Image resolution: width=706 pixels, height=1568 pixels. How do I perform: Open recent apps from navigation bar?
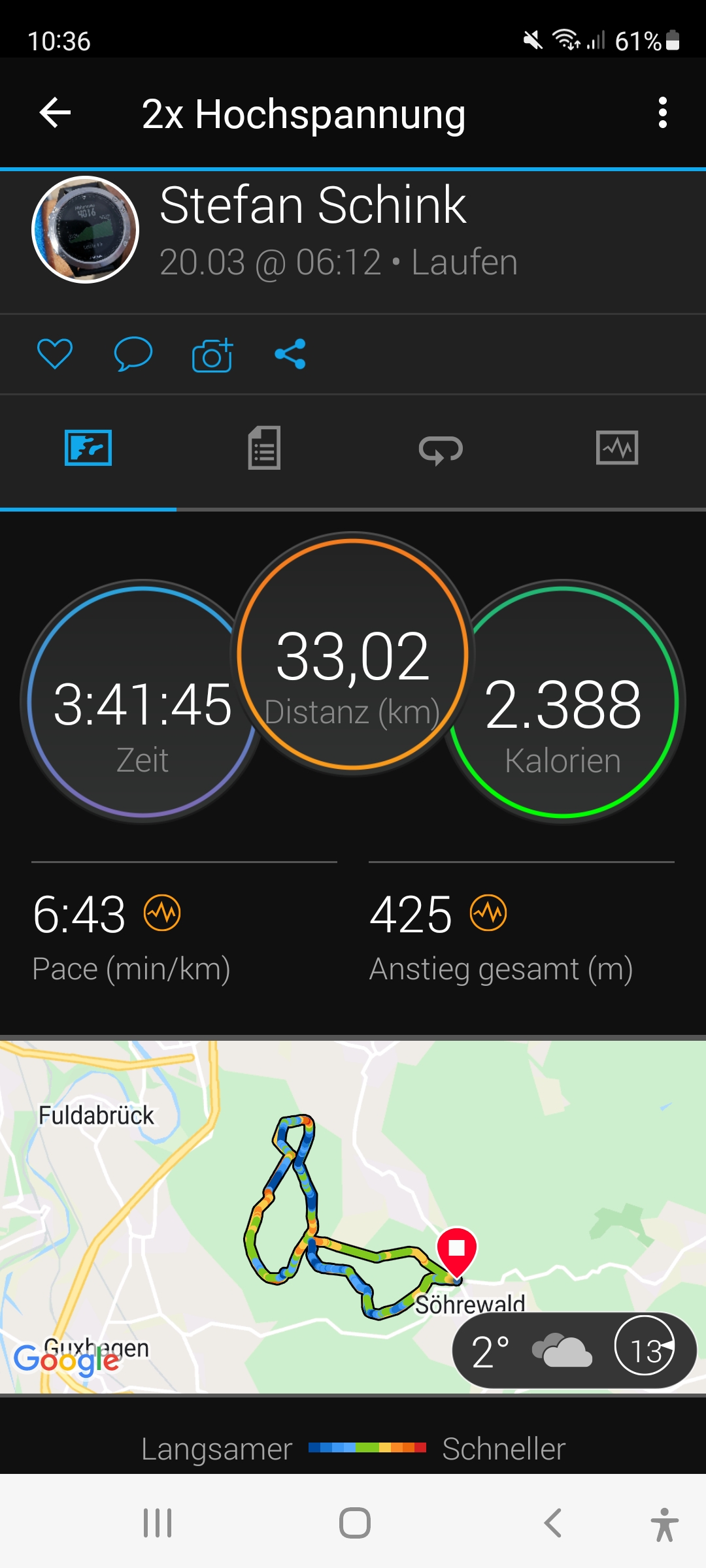coord(158,1523)
